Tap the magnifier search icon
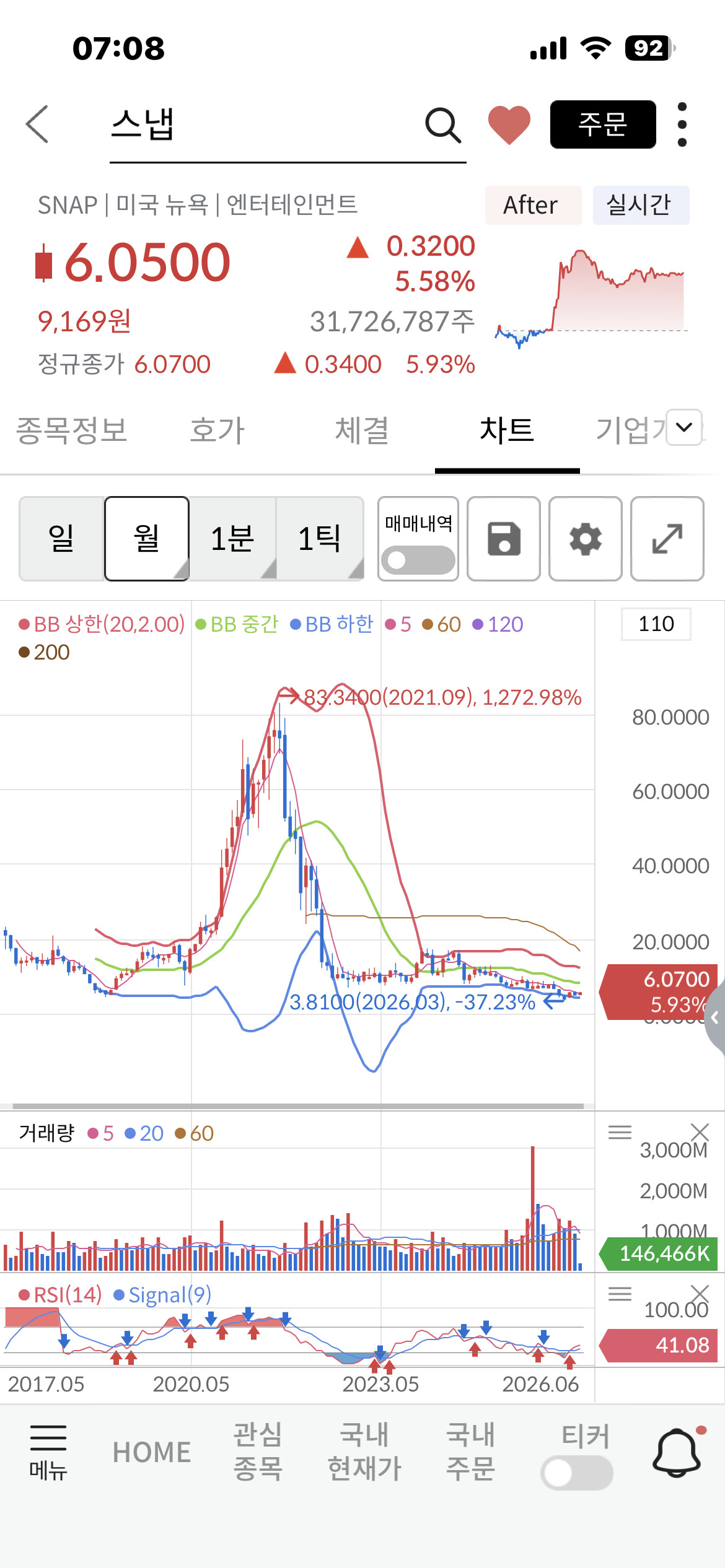Screen dimensions: 725x1568 443,125
